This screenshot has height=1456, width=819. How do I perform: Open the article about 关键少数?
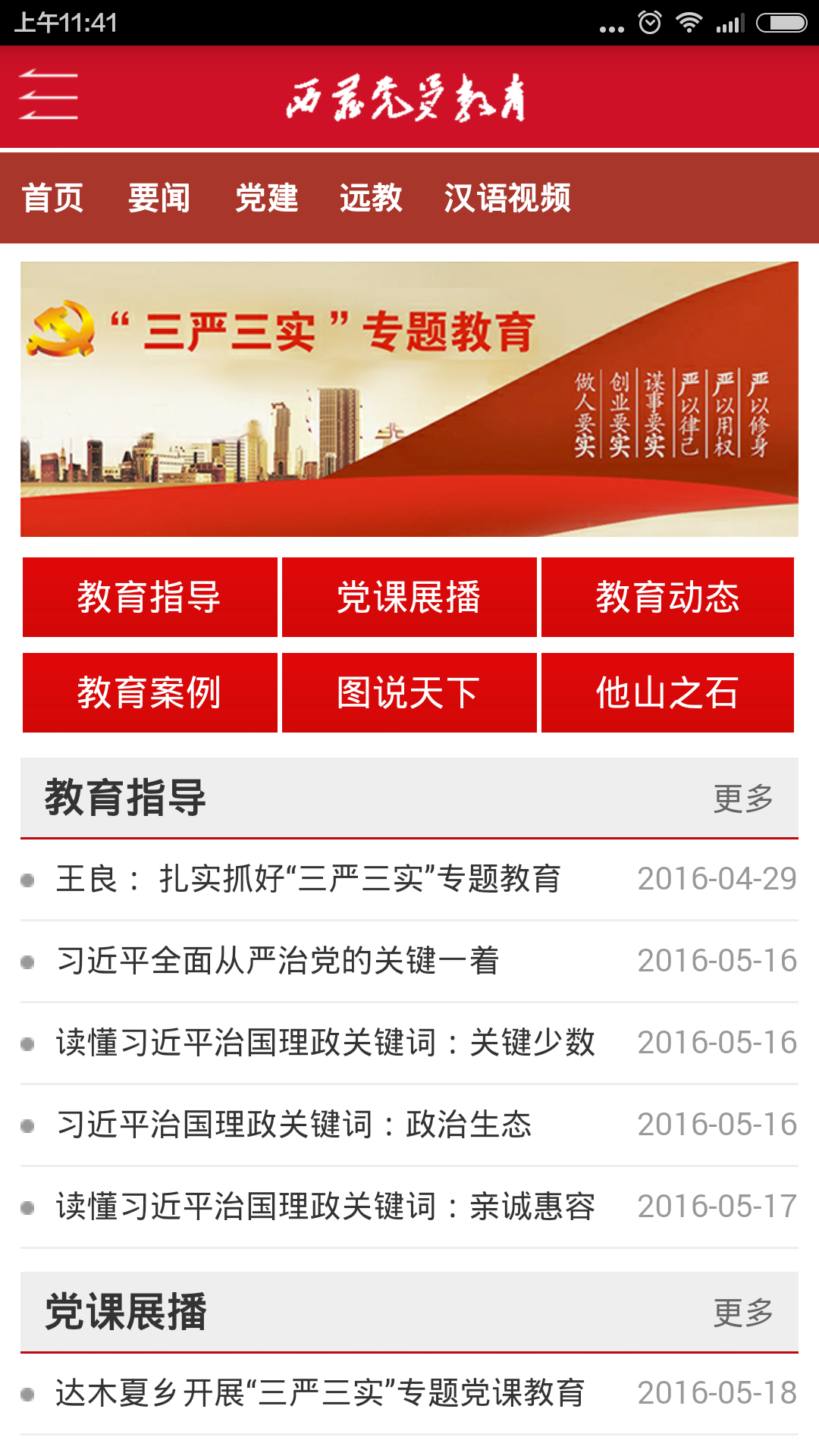(x=409, y=1043)
